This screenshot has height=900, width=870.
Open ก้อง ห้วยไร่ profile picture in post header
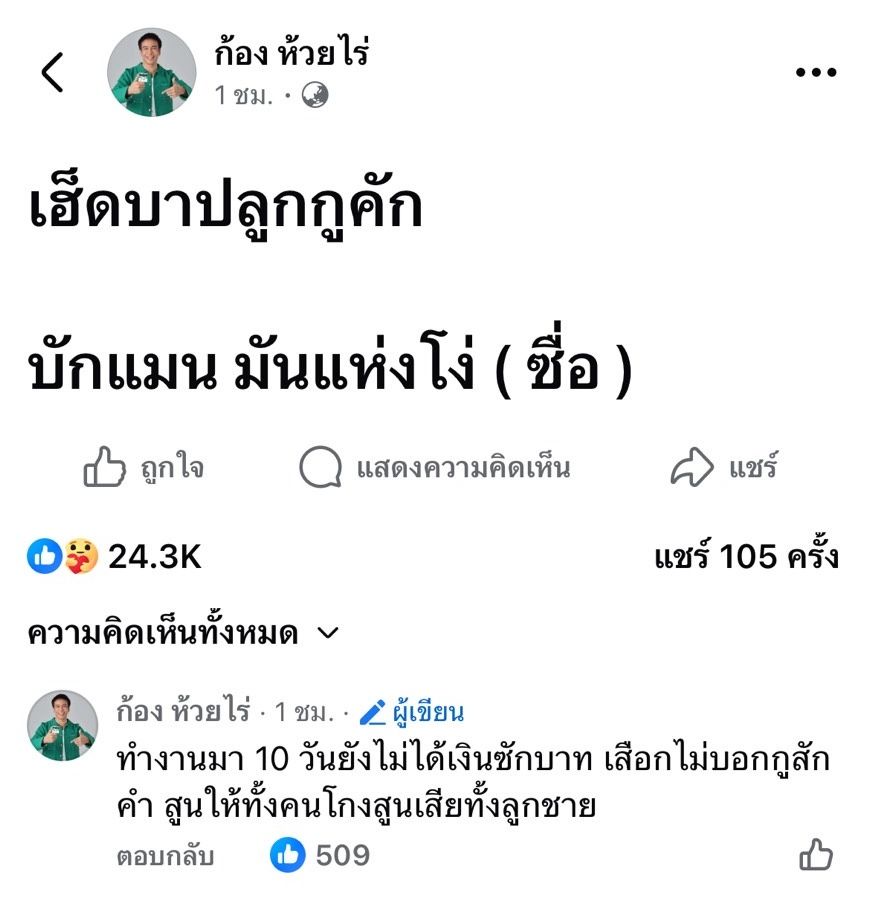[x=151, y=73]
